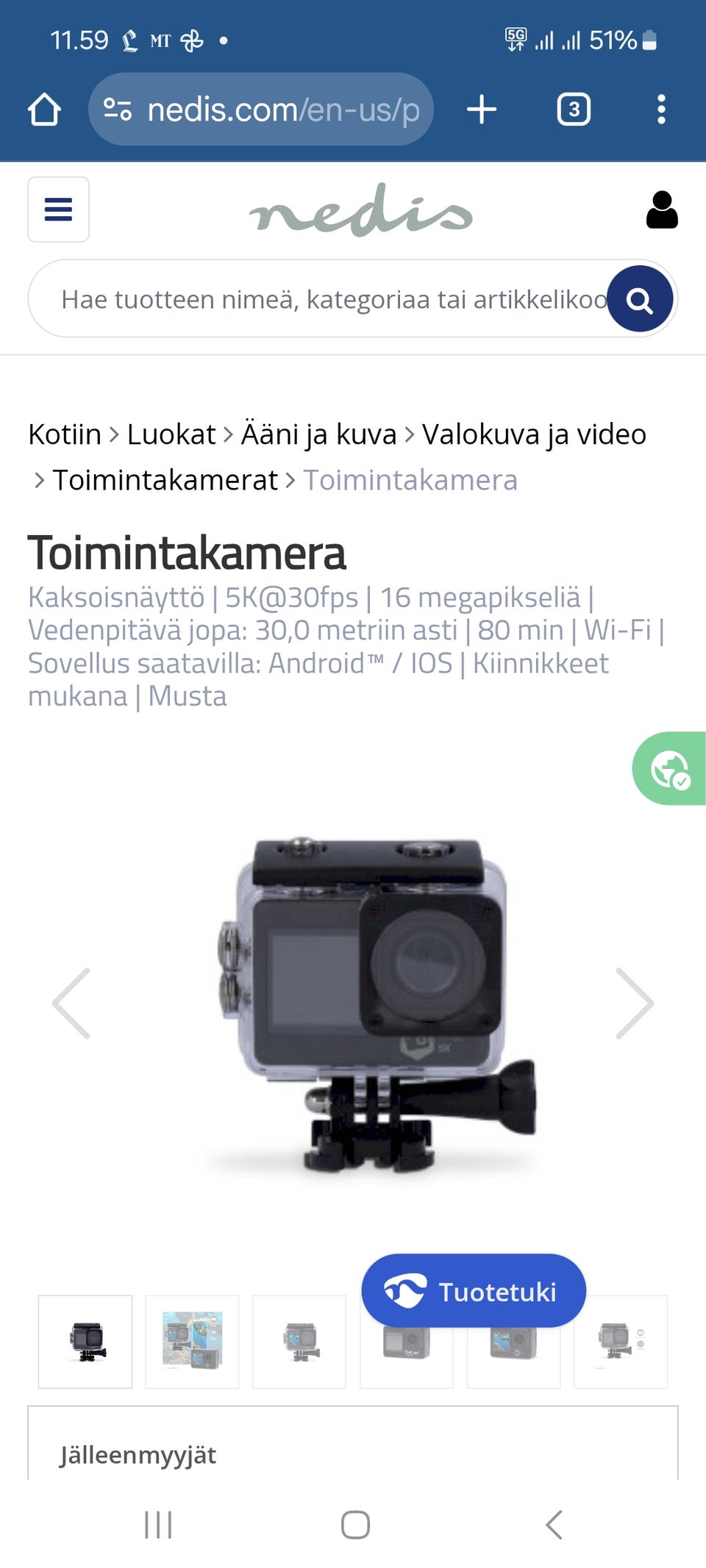This screenshot has height=1568, width=706.
Task: Open a new browser tab with plus button
Action: 481,109
